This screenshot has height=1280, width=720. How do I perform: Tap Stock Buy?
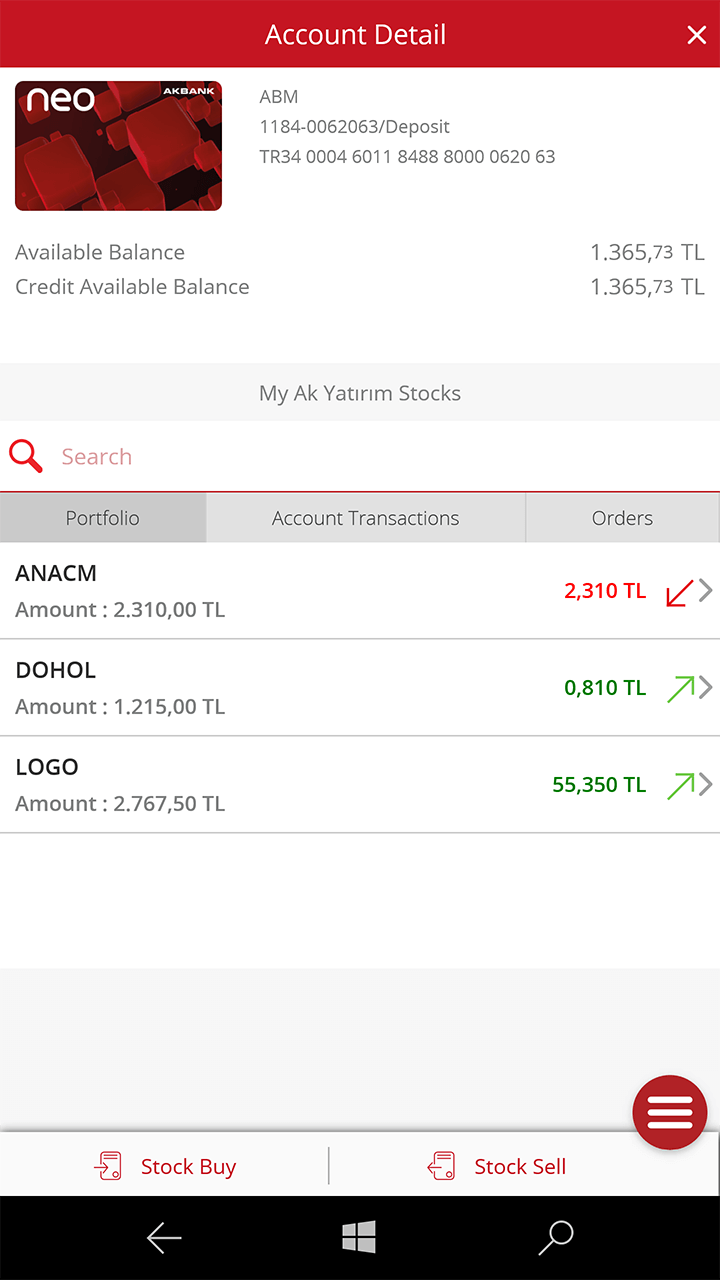tap(165, 1166)
